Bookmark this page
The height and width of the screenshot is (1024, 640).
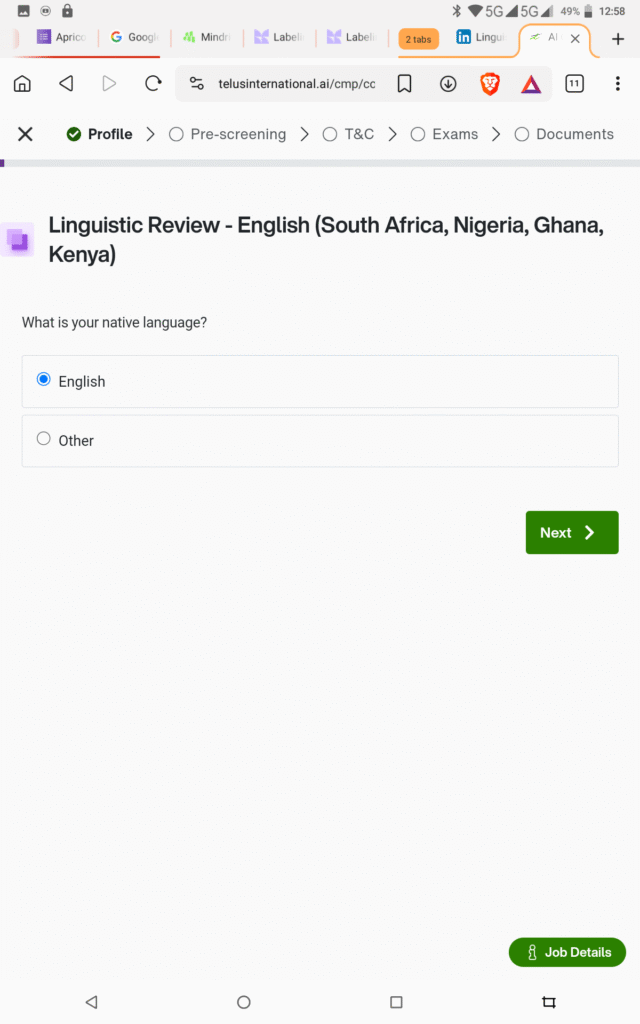click(404, 84)
